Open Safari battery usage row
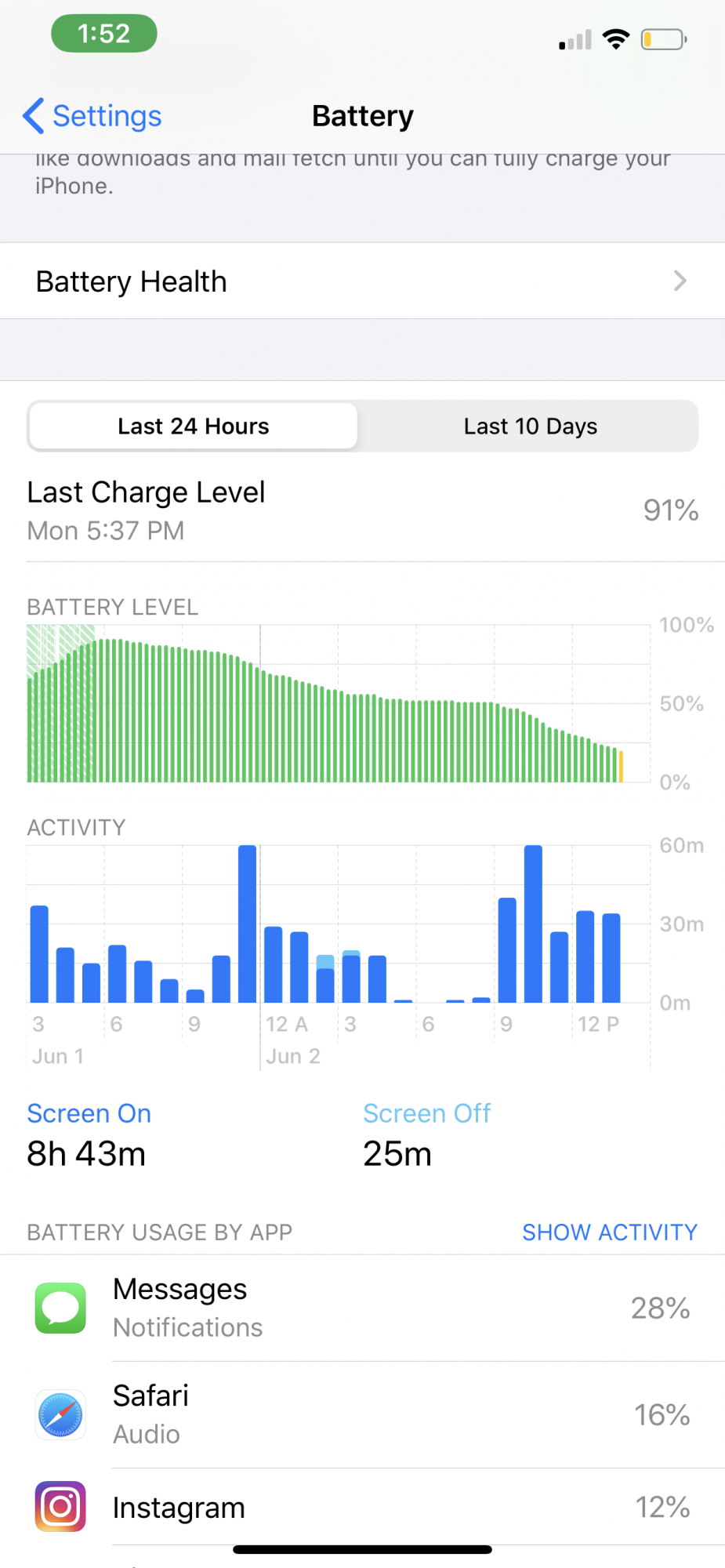 [362, 1414]
